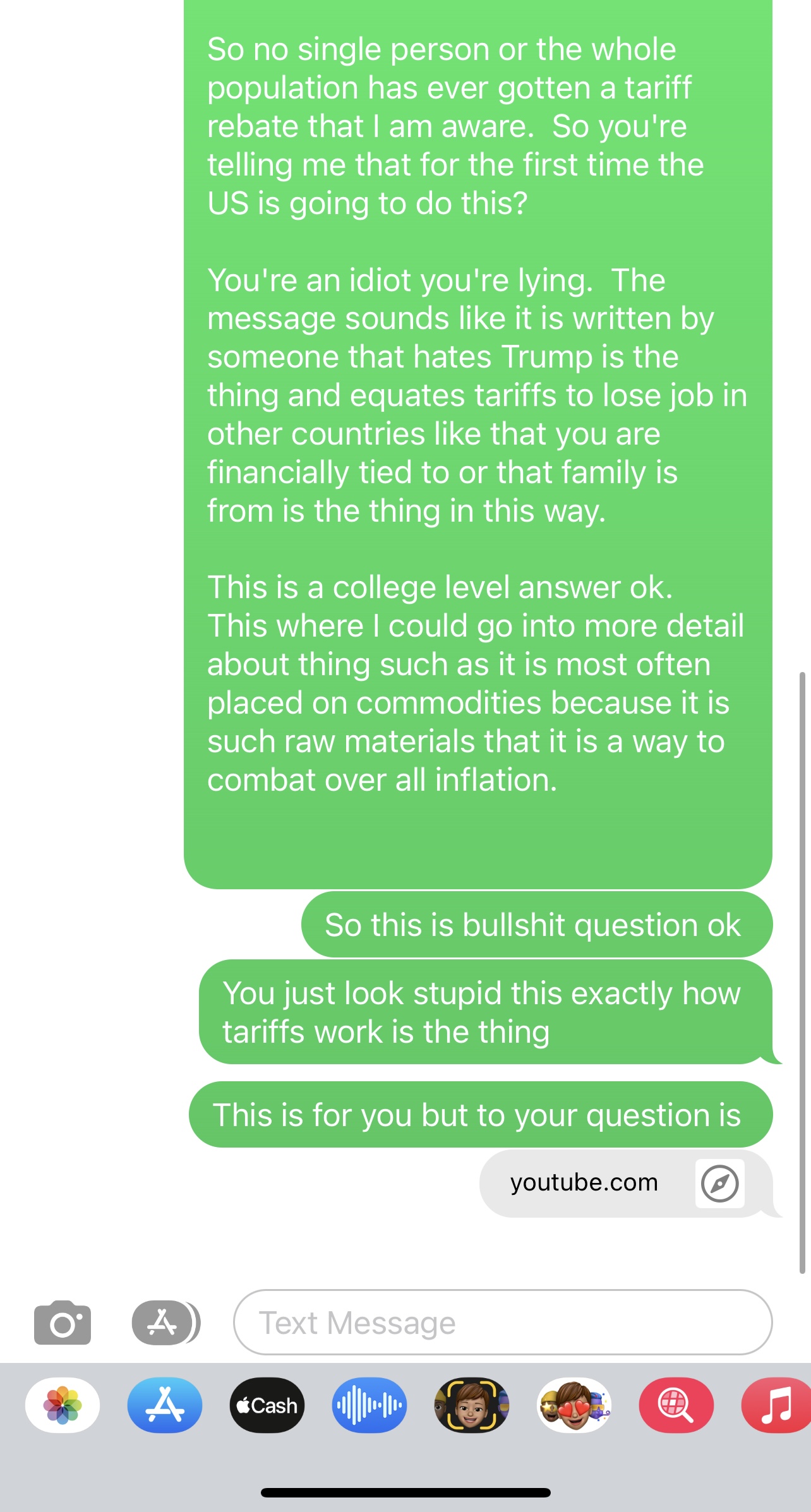Open Apple Cash in the app strip
The image size is (811, 1512).
(x=267, y=1405)
